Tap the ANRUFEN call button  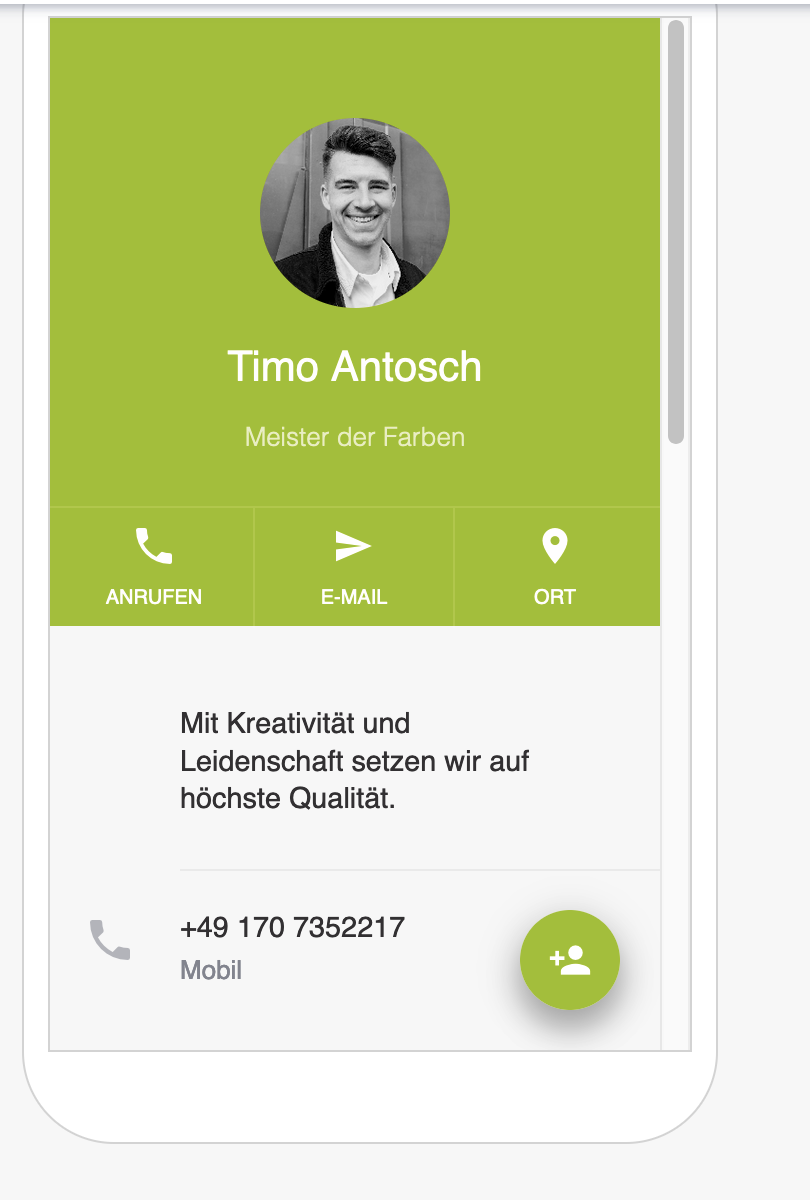point(153,567)
